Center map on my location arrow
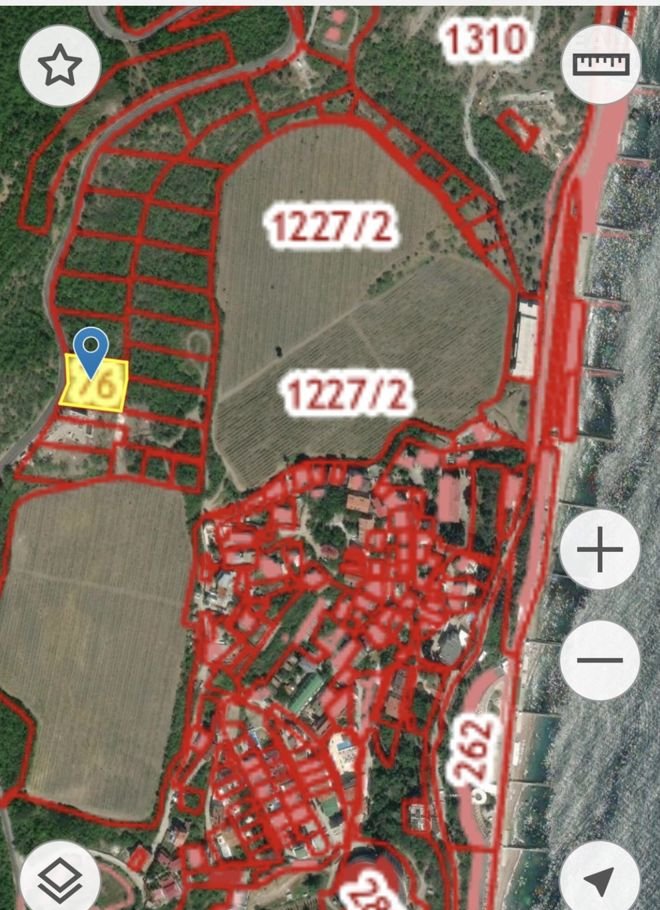The width and height of the screenshot is (660, 910). [600, 878]
